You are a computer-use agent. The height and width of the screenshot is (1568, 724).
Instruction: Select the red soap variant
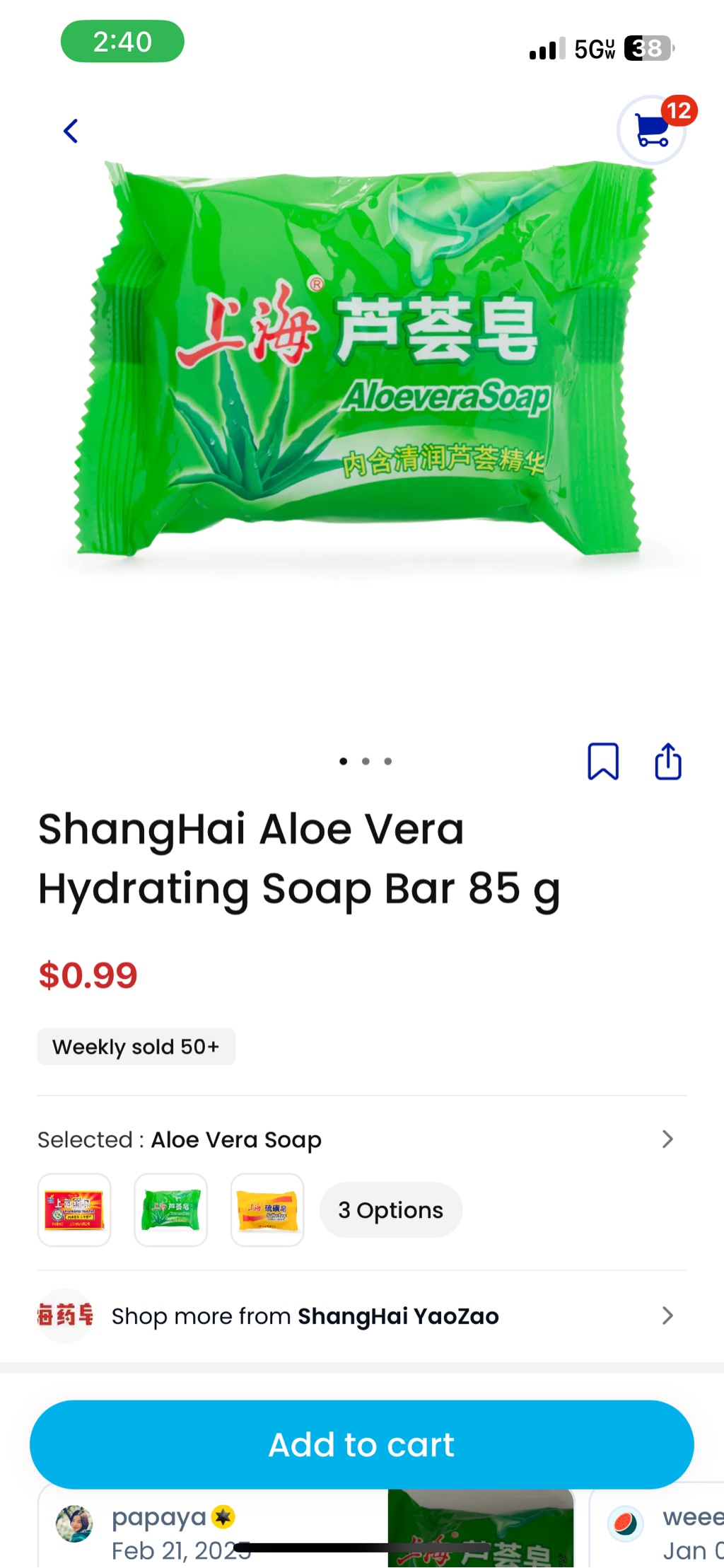[74, 1210]
